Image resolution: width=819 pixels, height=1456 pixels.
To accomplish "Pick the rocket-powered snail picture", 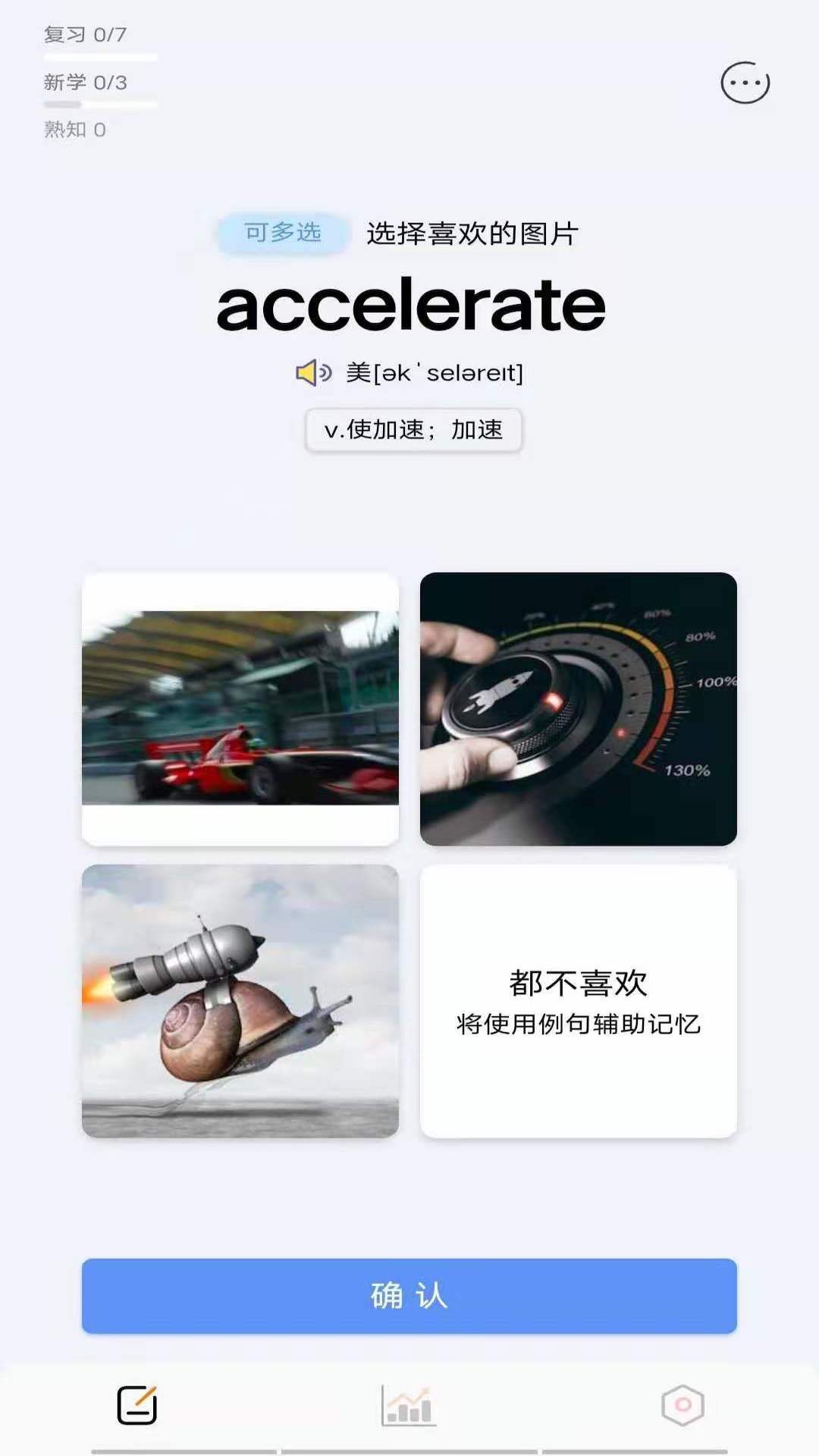I will coord(240,1000).
